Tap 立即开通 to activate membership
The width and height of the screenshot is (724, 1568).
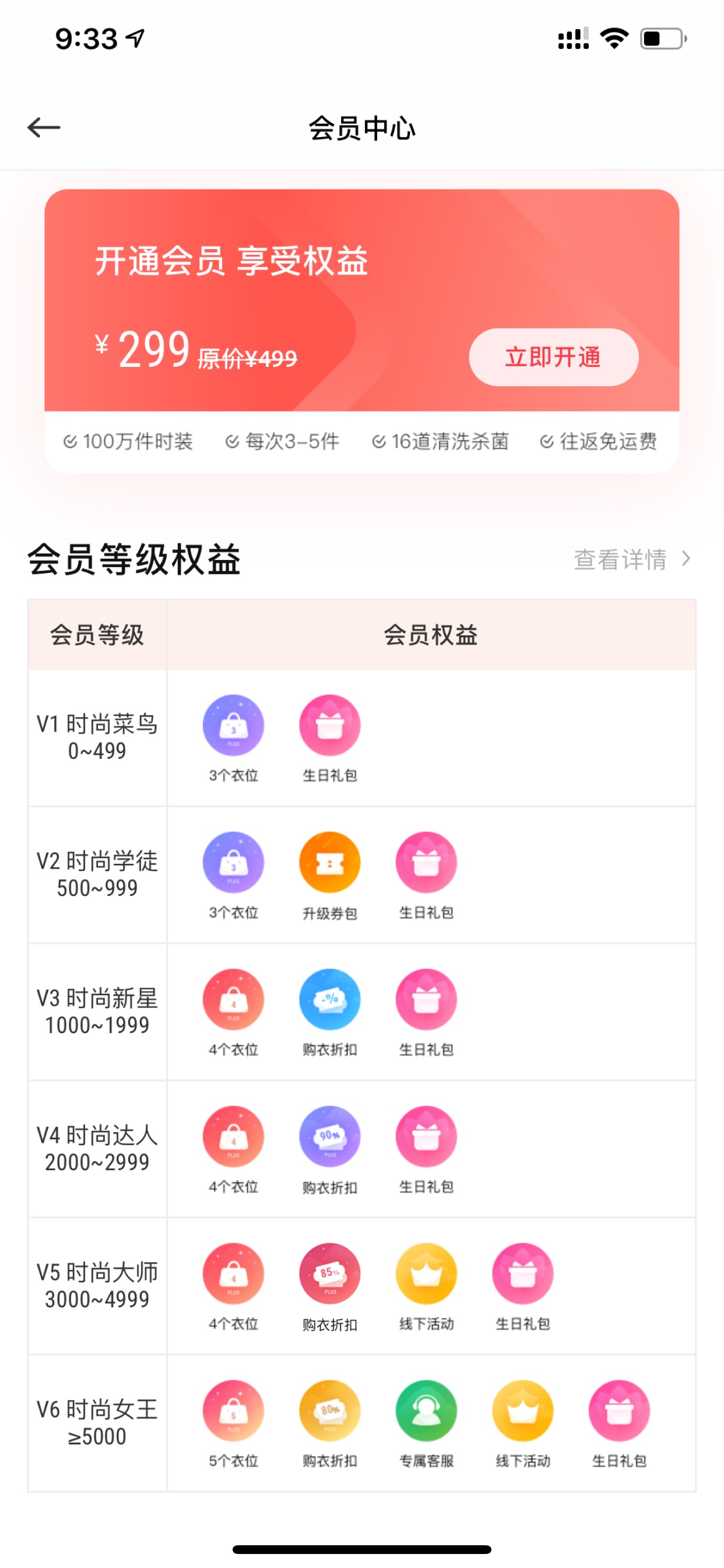click(553, 358)
